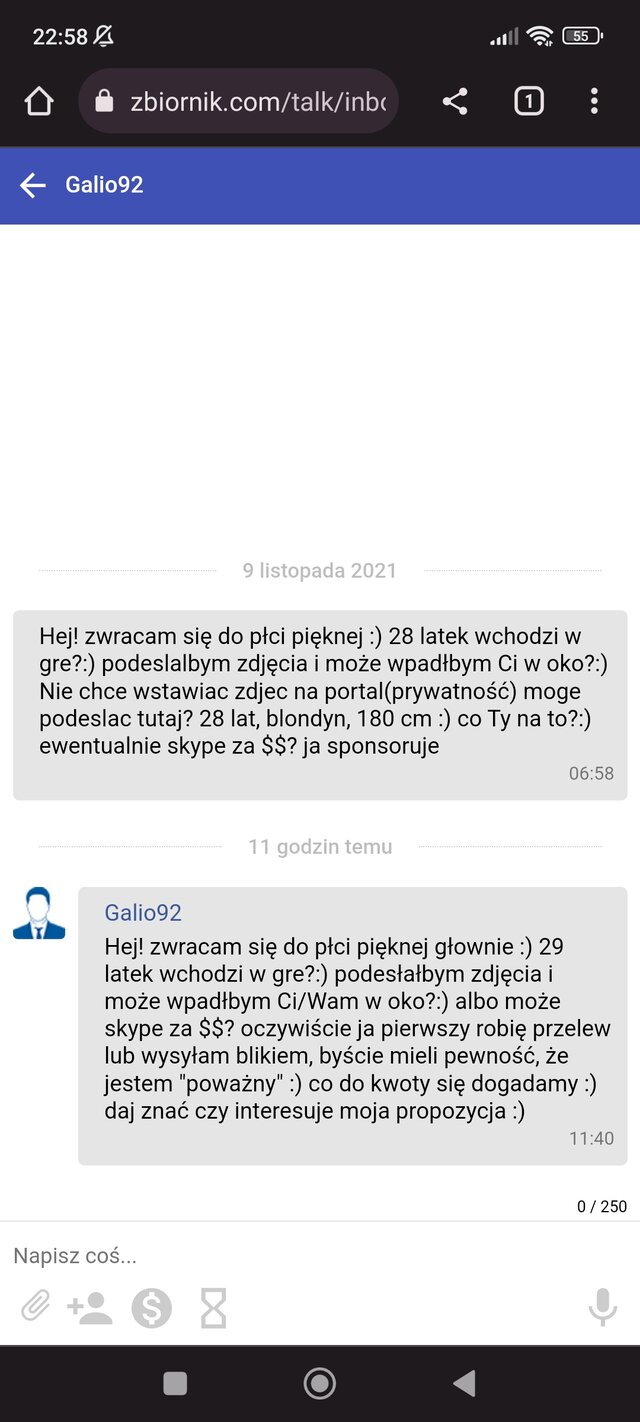
Task: Open the browser tab switcher
Action: click(x=528, y=101)
